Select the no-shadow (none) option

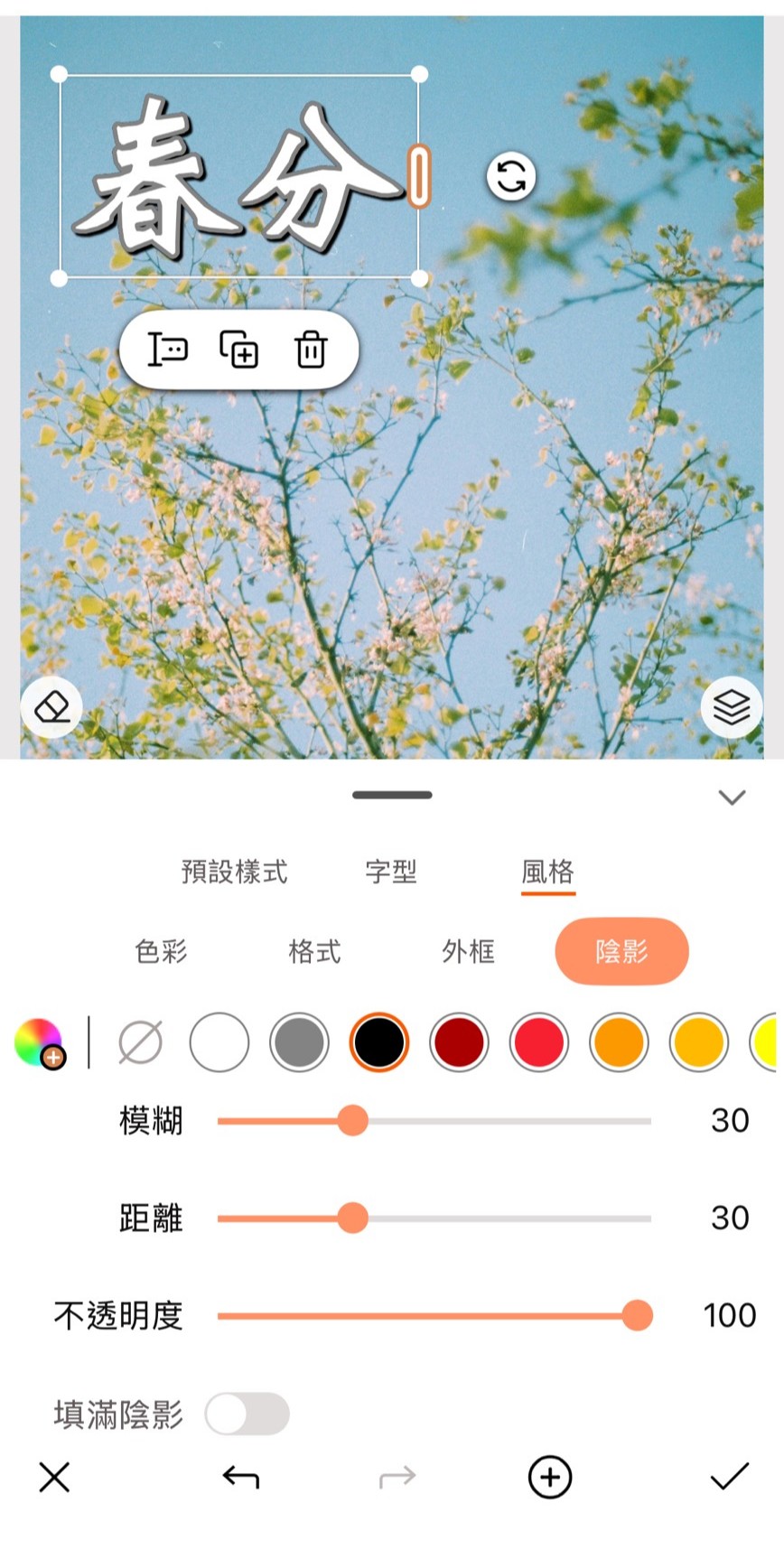click(140, 1041)
